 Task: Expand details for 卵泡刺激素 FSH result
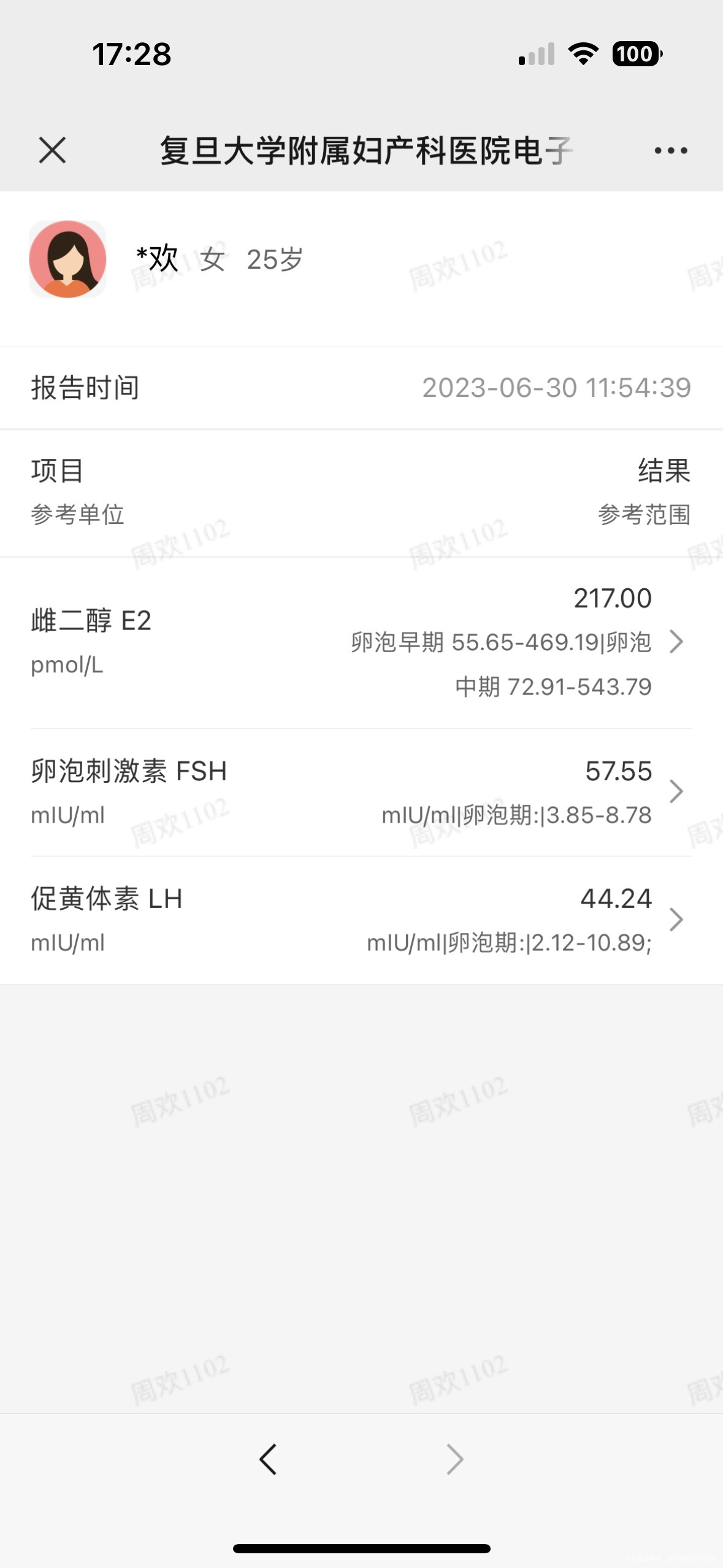click(677, 791)
